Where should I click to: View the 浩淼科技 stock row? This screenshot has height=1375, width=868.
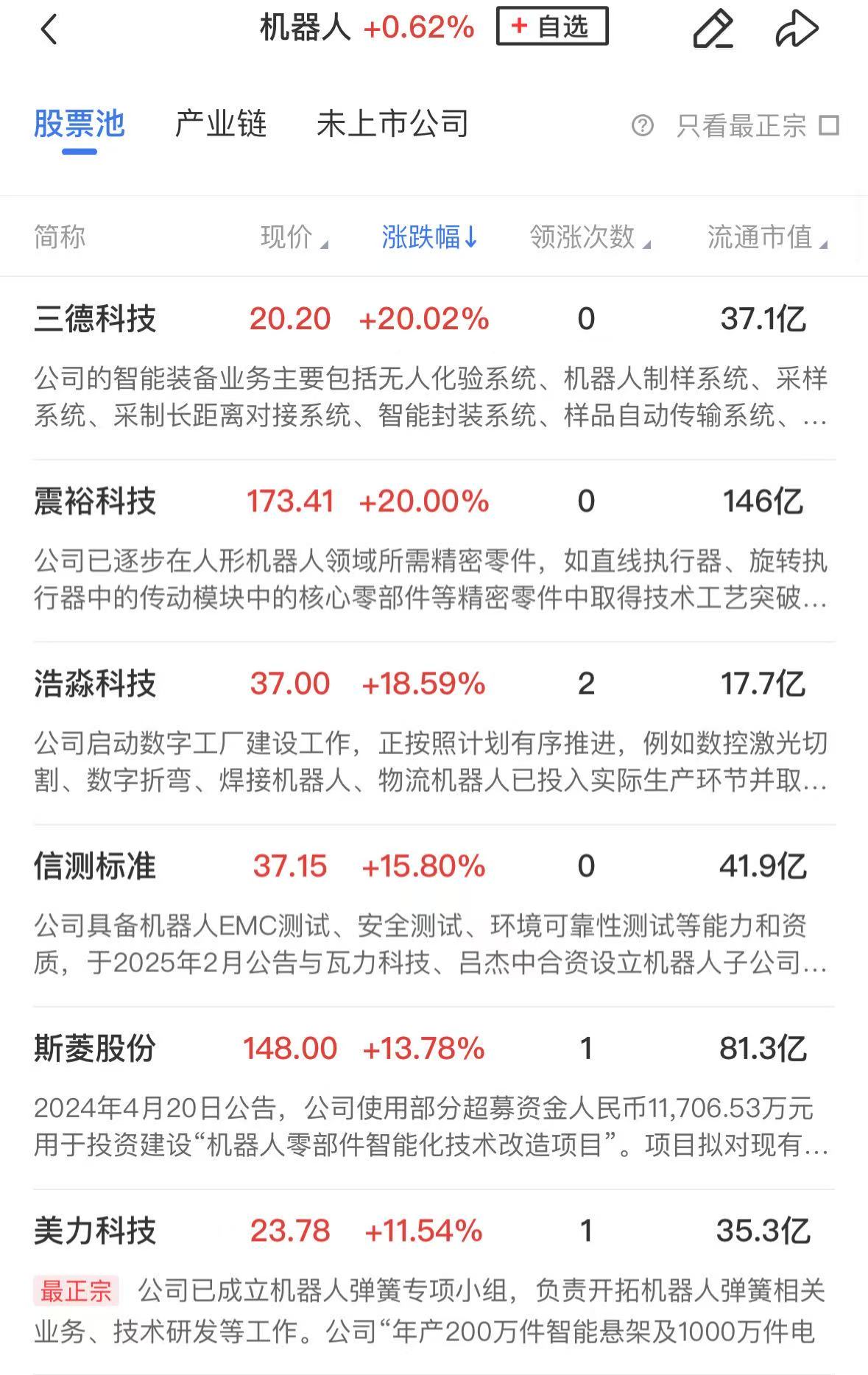pyautogui.click(x=96, y=683)
